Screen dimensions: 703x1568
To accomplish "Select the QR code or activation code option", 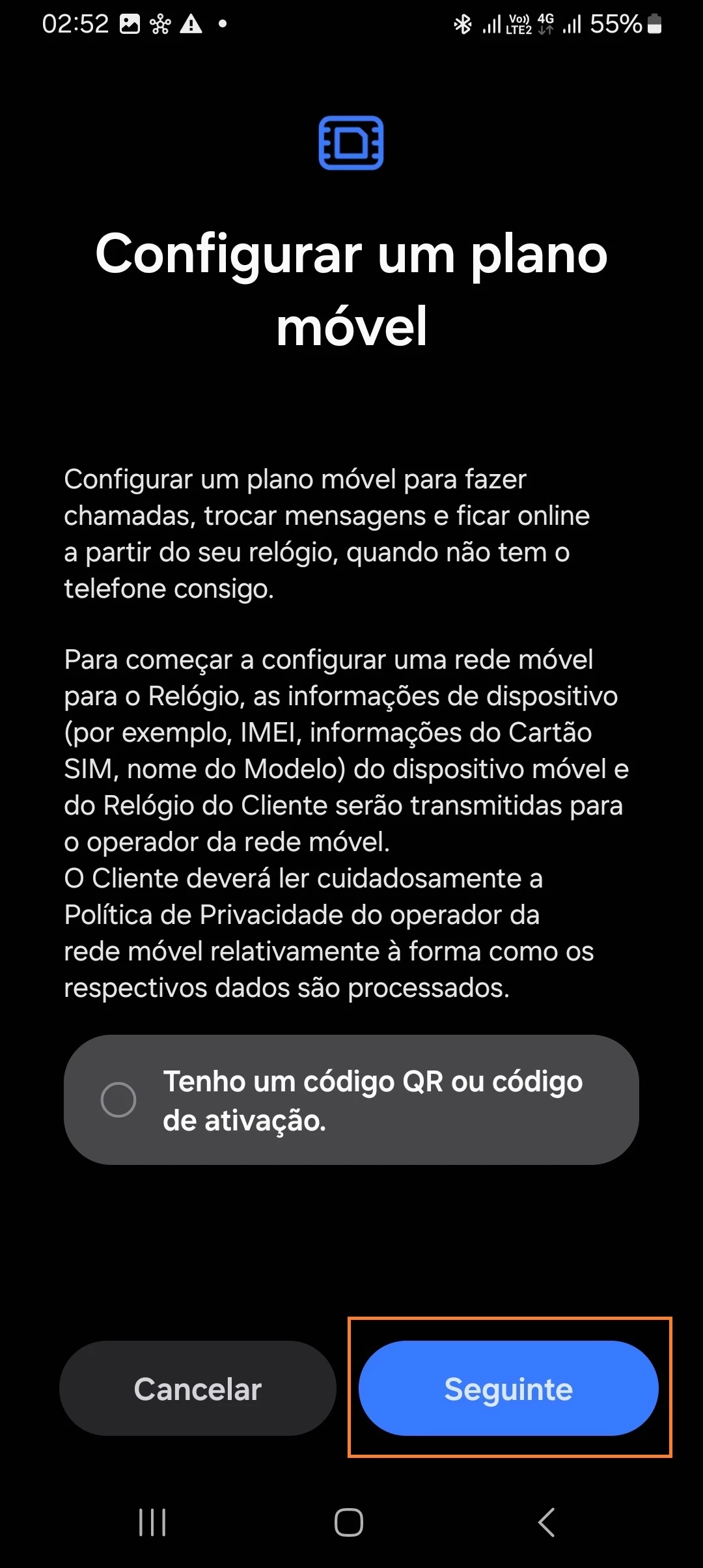I will click(x=118, y=1100).
